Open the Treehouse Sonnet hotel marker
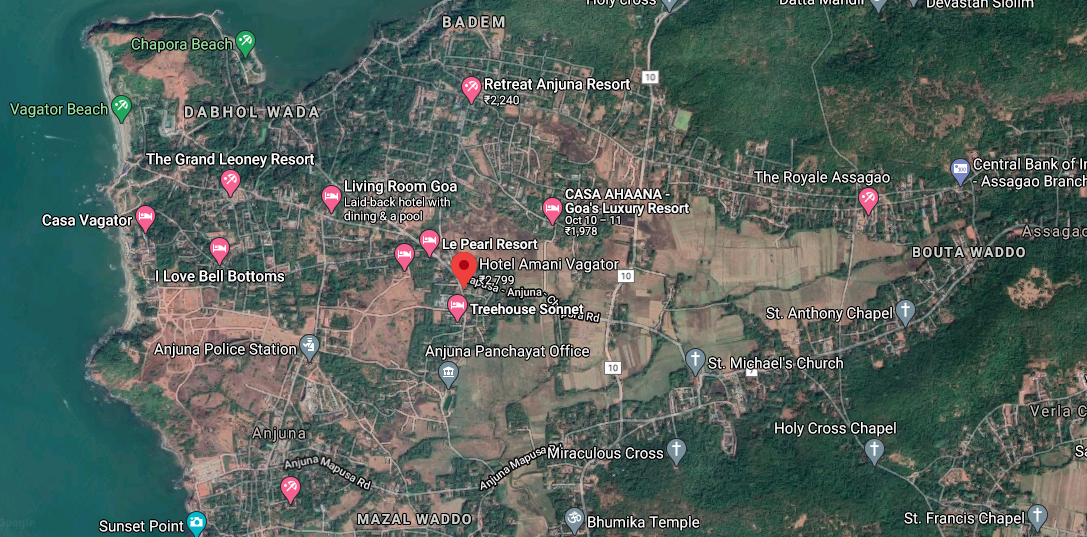 point(457,306)
